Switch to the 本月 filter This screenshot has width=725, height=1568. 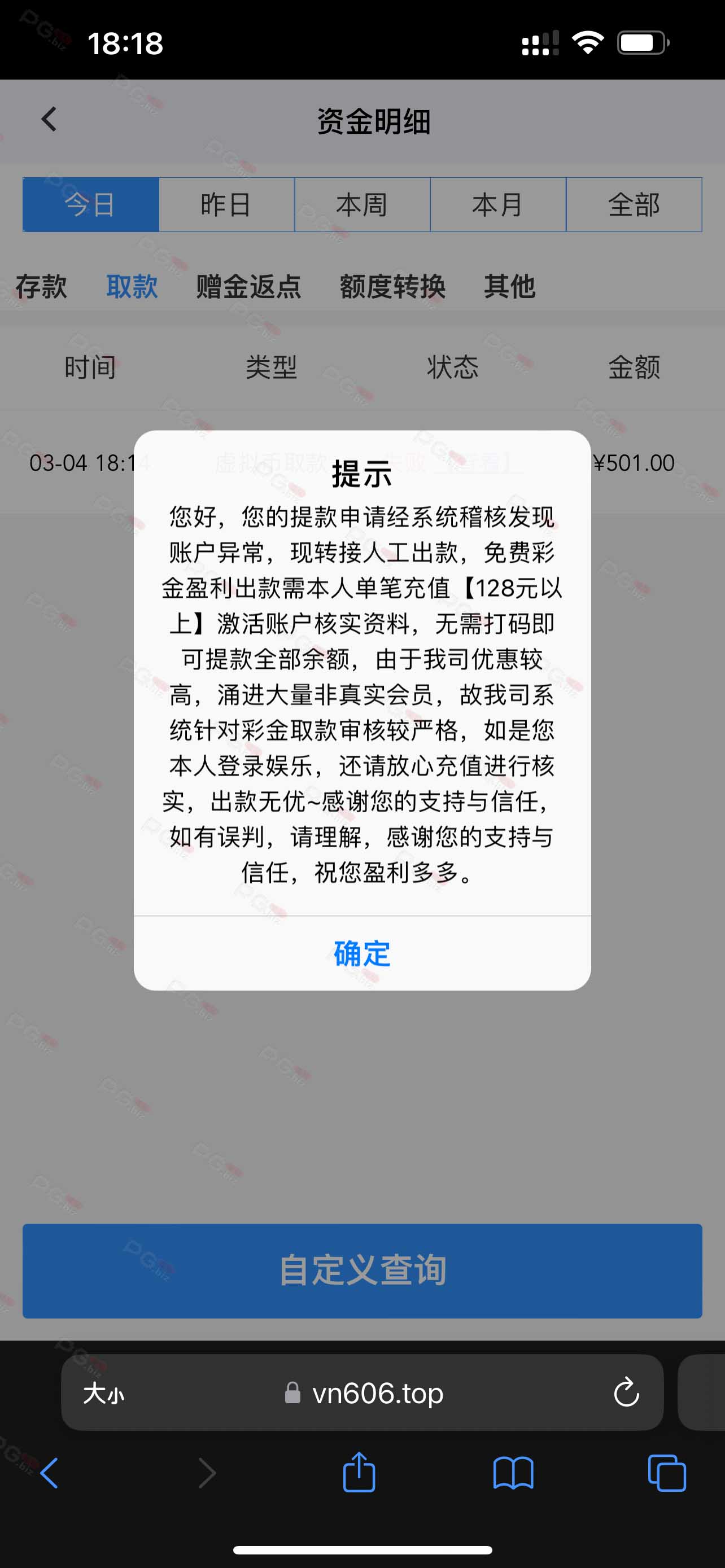(498, 204)
